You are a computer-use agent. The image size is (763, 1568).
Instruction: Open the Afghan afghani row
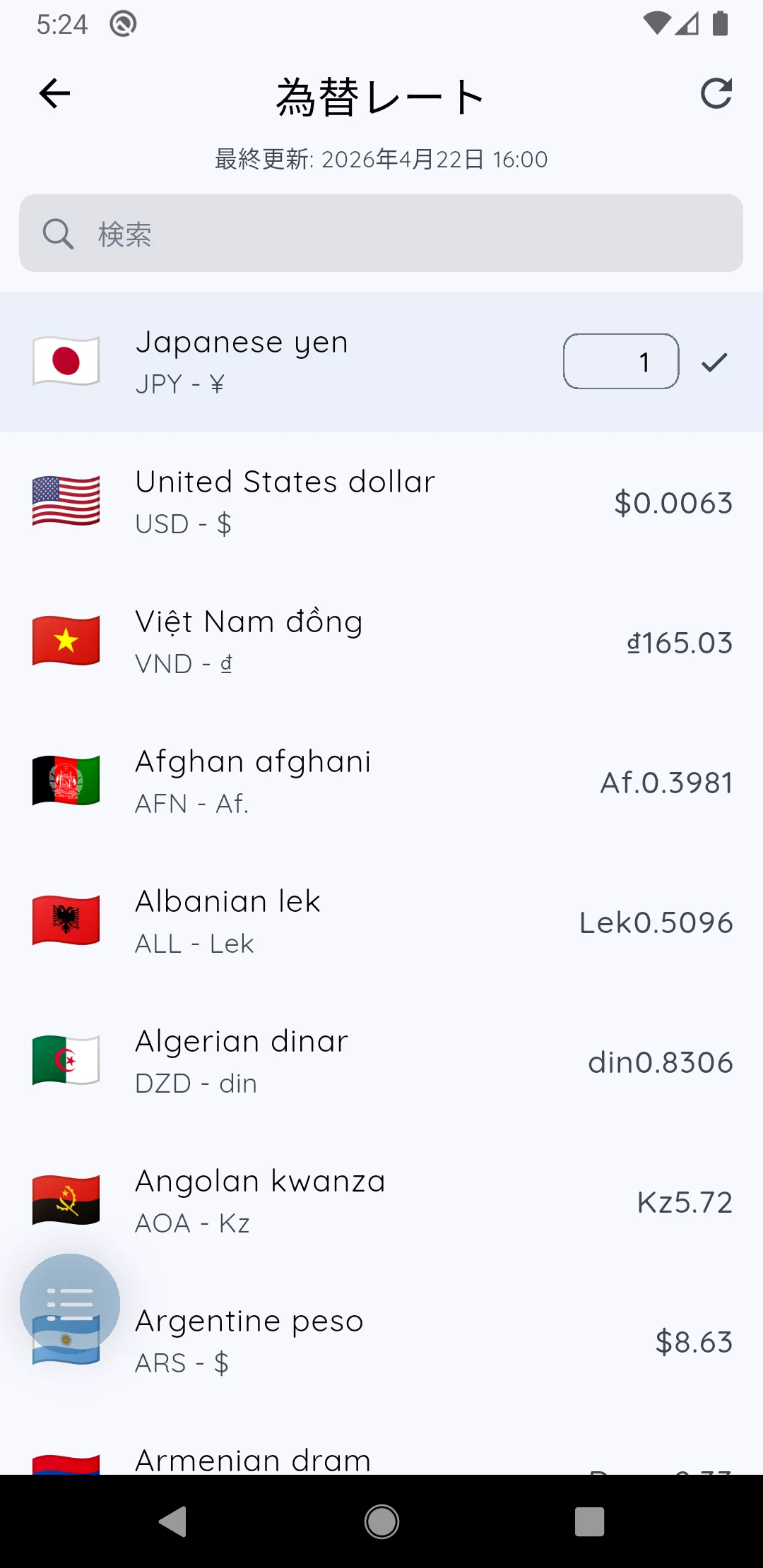(381, 782)
